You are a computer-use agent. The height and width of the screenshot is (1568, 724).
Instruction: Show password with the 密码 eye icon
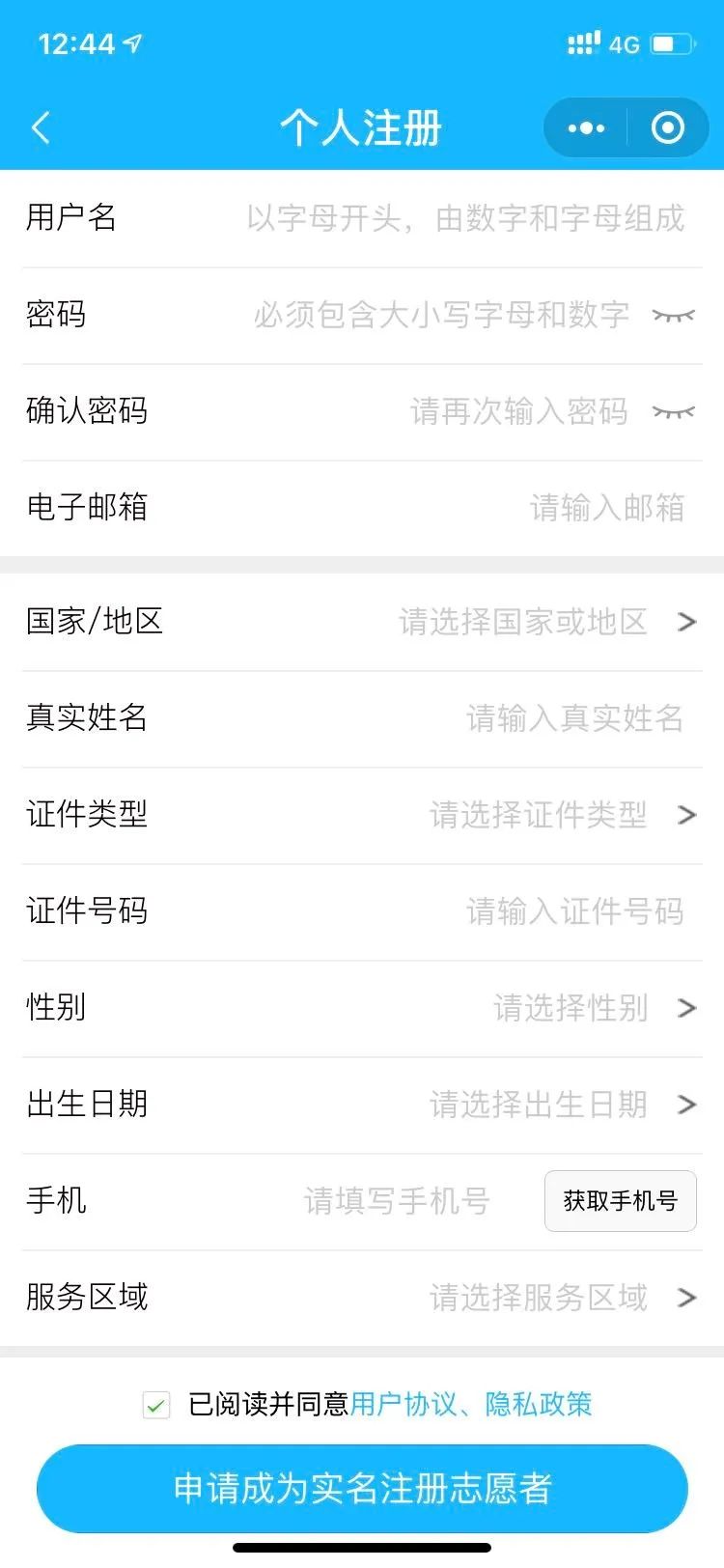(673, 316)
